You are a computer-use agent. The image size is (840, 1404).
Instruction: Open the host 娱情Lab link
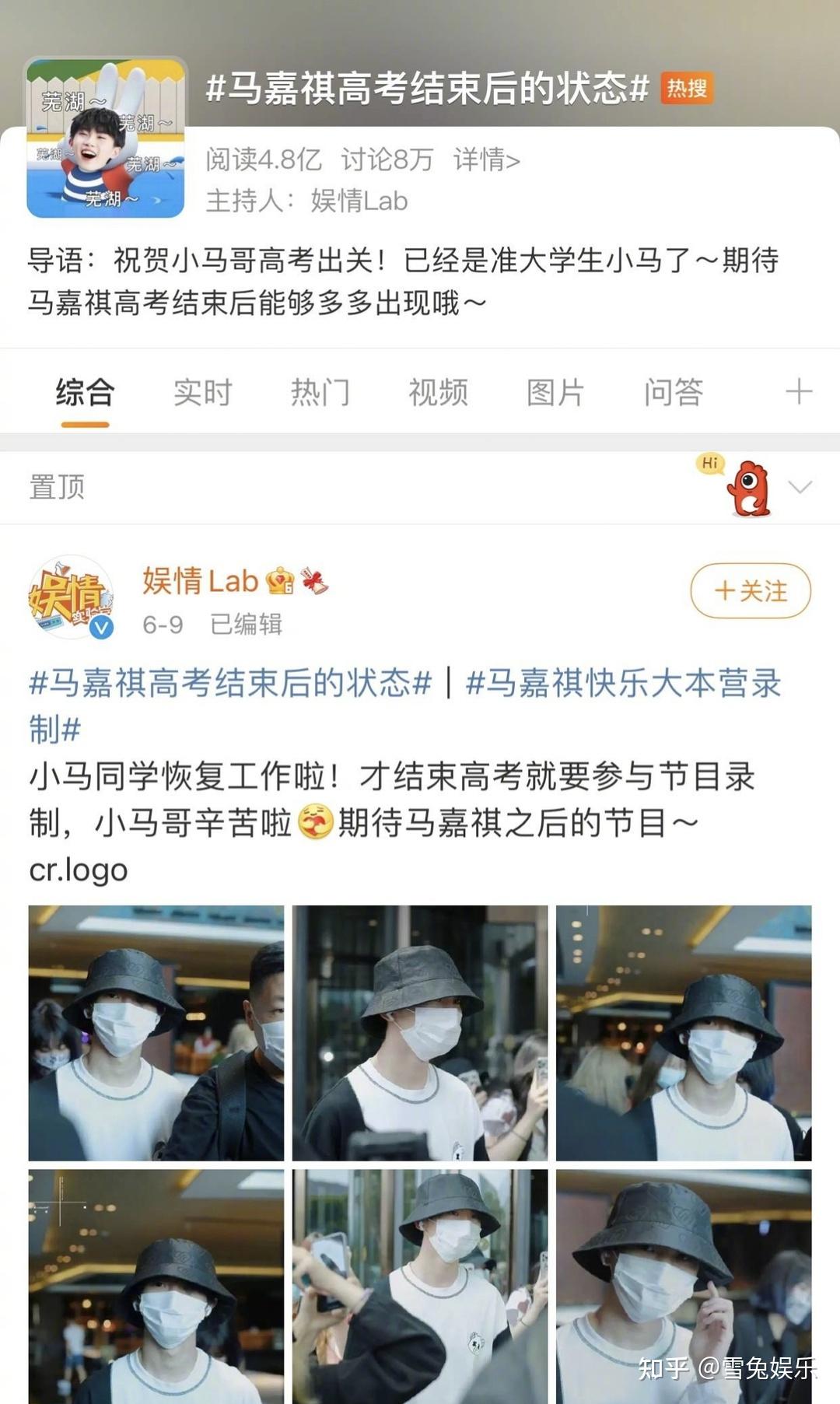[359, 201]
